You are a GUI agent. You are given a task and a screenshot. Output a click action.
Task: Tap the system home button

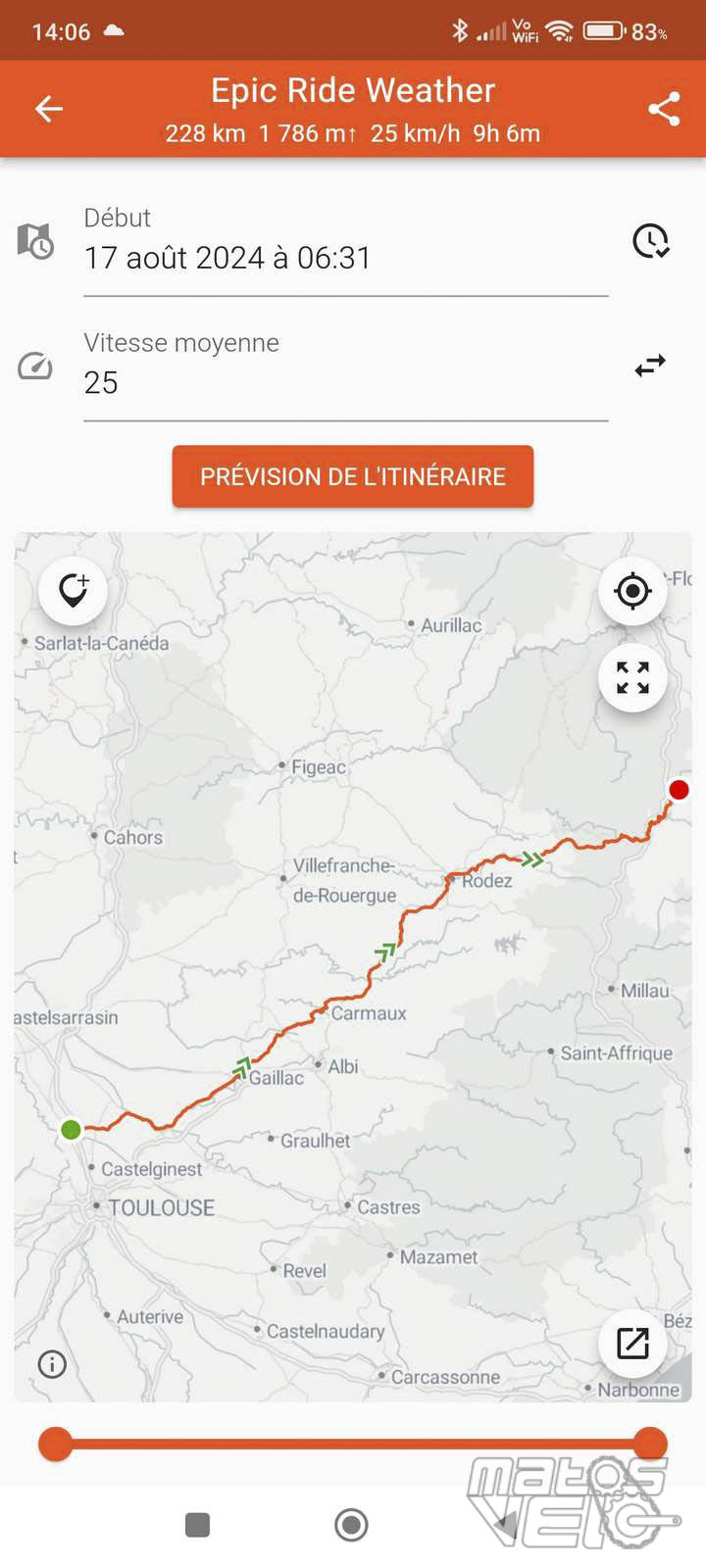351,1525
